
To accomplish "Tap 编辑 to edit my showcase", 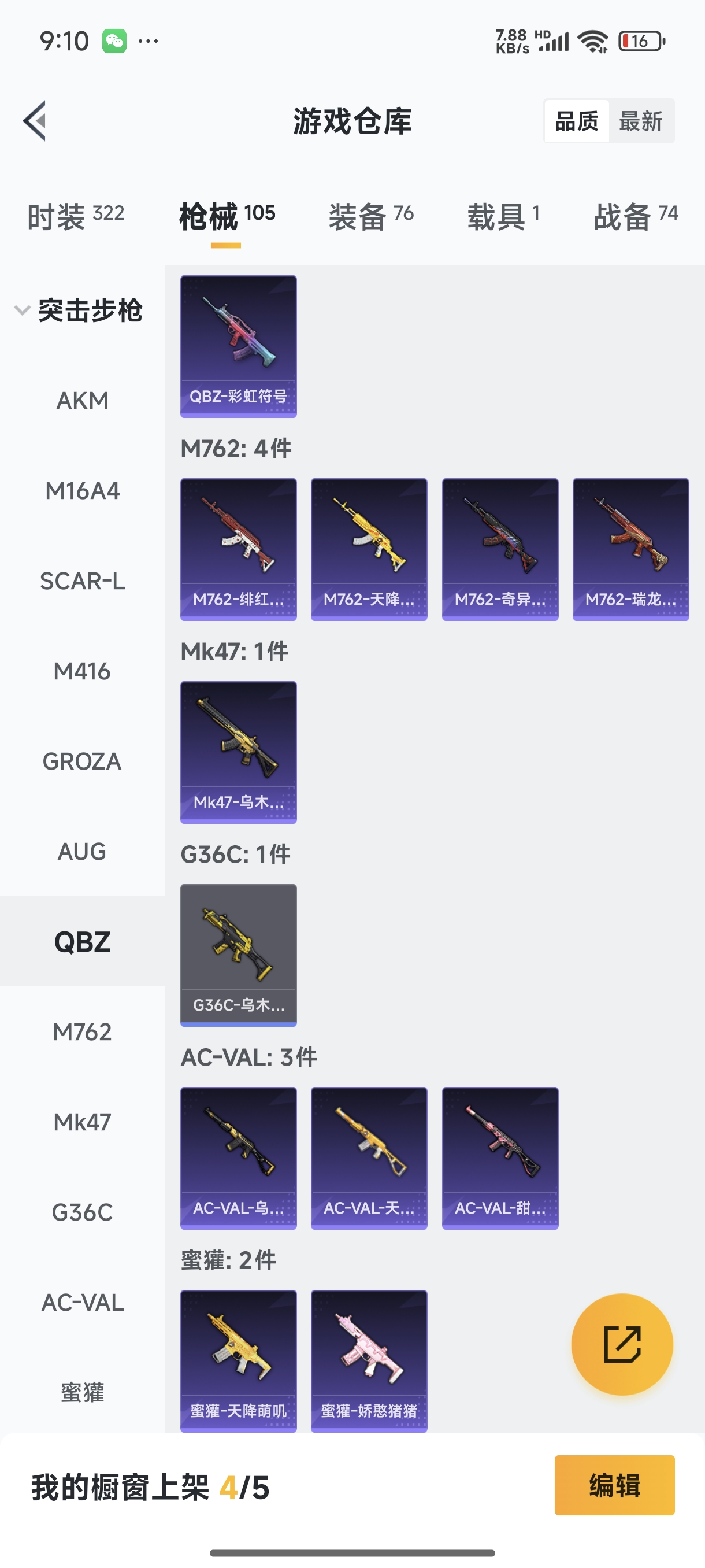I will (614, 1485).
